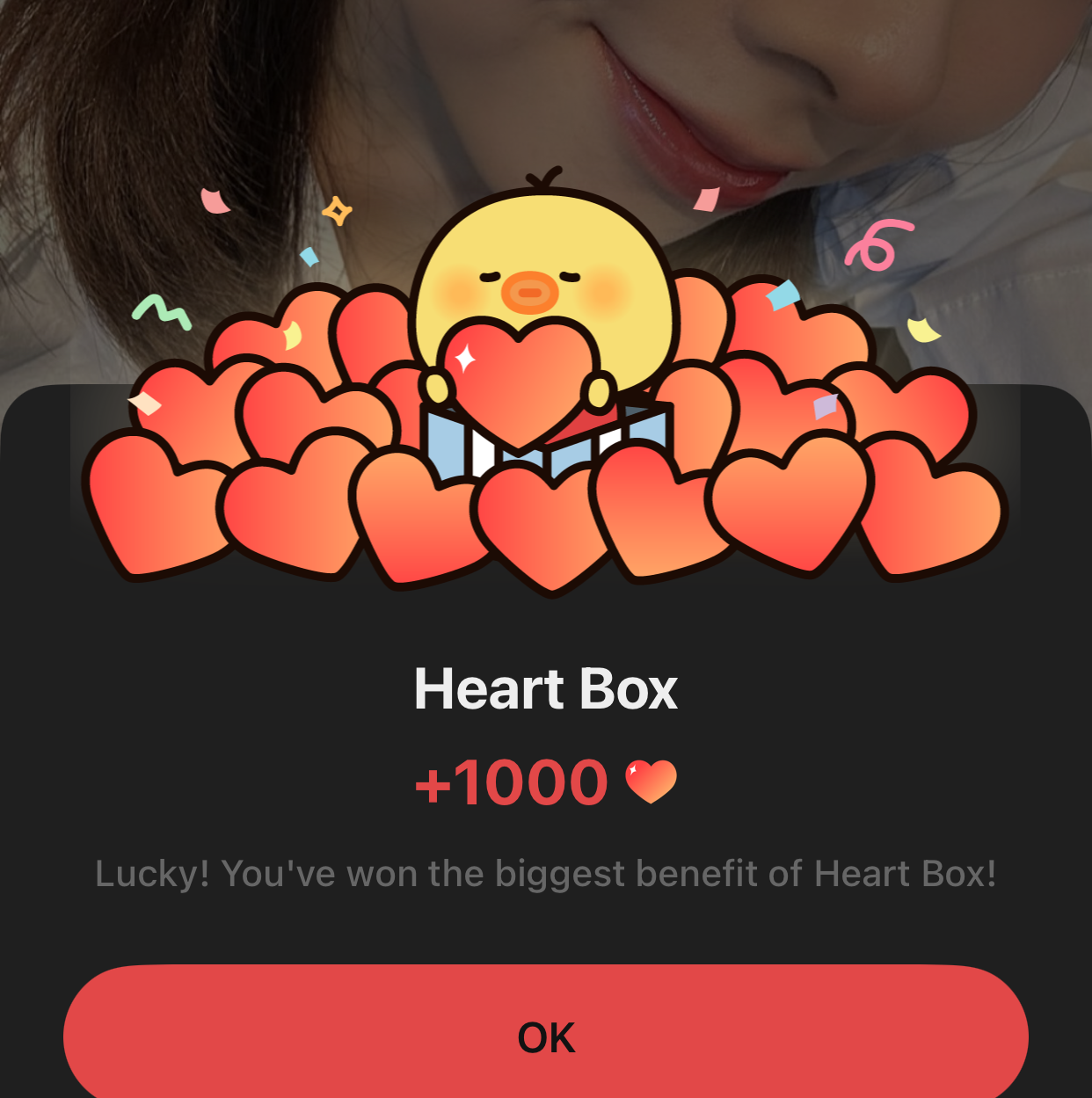Select the +1000 reward amount
Image resolution: width=1092 pixels, height=1098 pixels.
[x=508, y=780]
